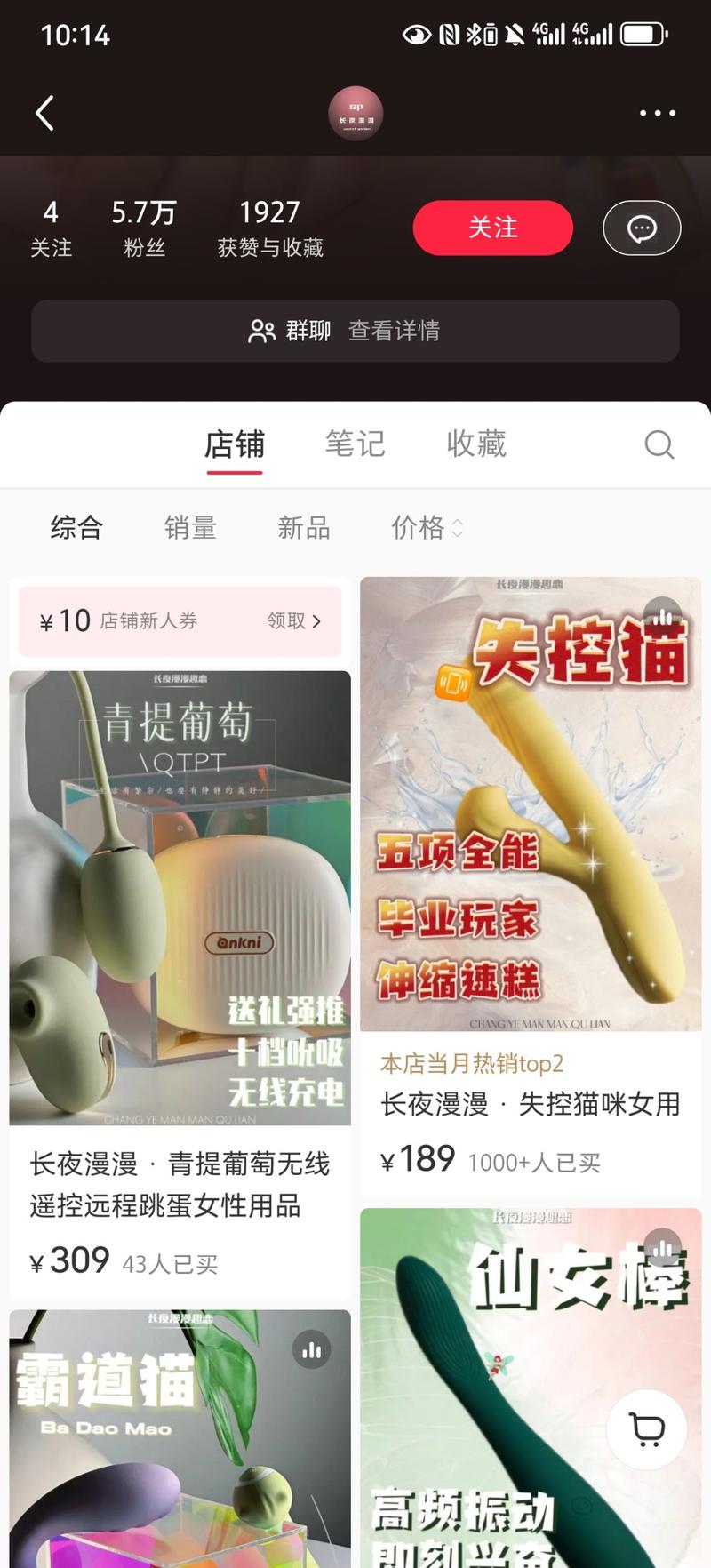The width and height of the screenshot is (711, 1568).
Task: Open the floating shopping cart button
Action: click(647, 1429)
